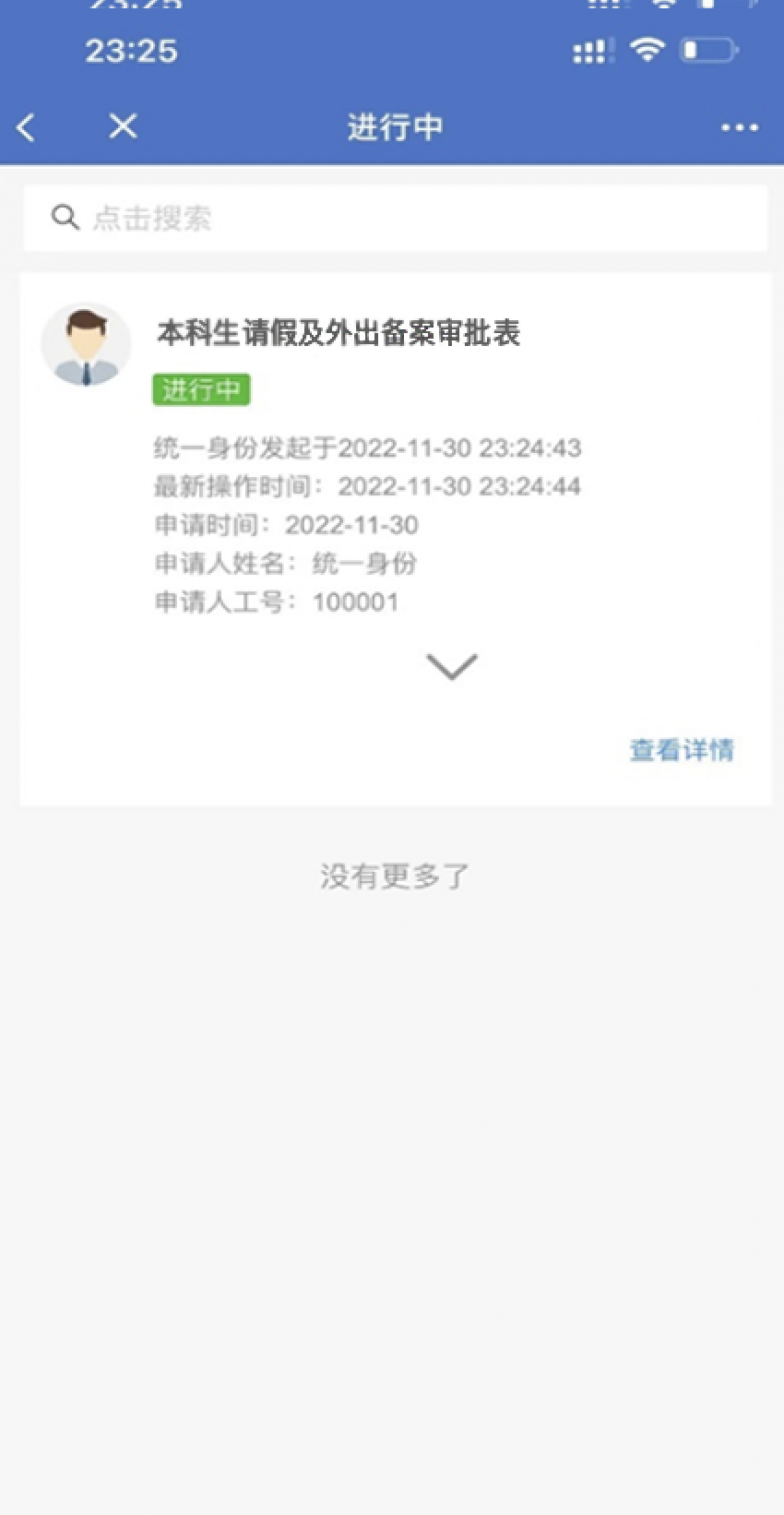Screen dimensions: 784x1515
Task: Go back using the header arrow
Action: pyautogui.click(x=27, y=127)
